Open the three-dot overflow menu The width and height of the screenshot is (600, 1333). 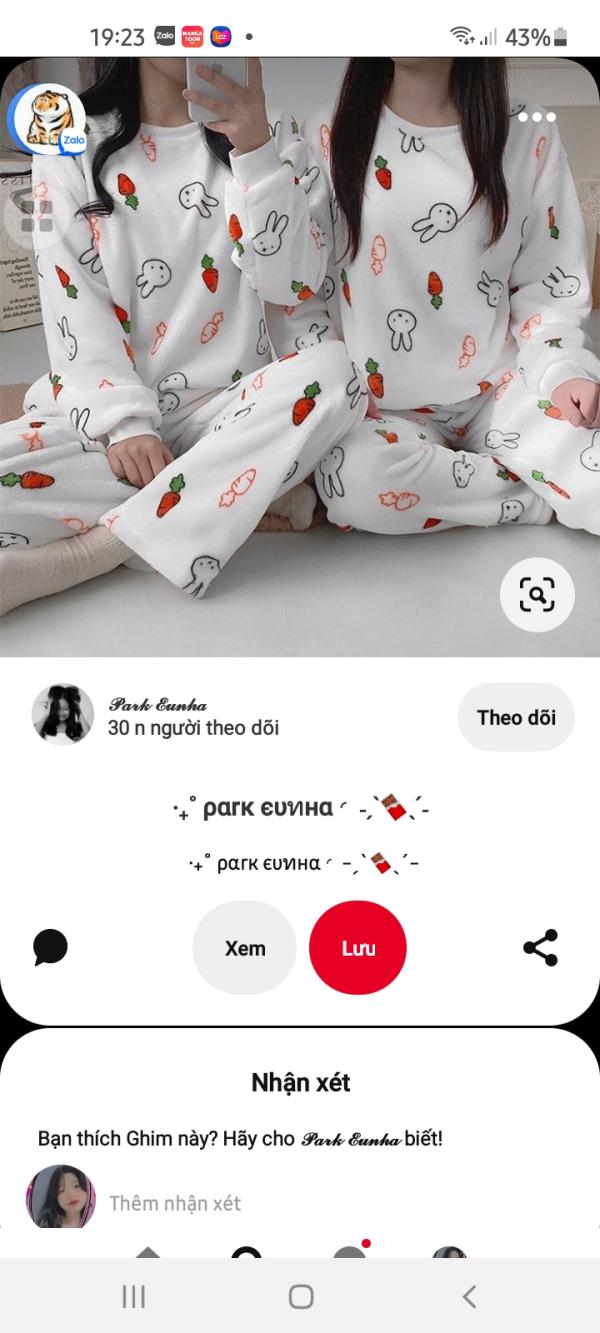pos(537,117)
